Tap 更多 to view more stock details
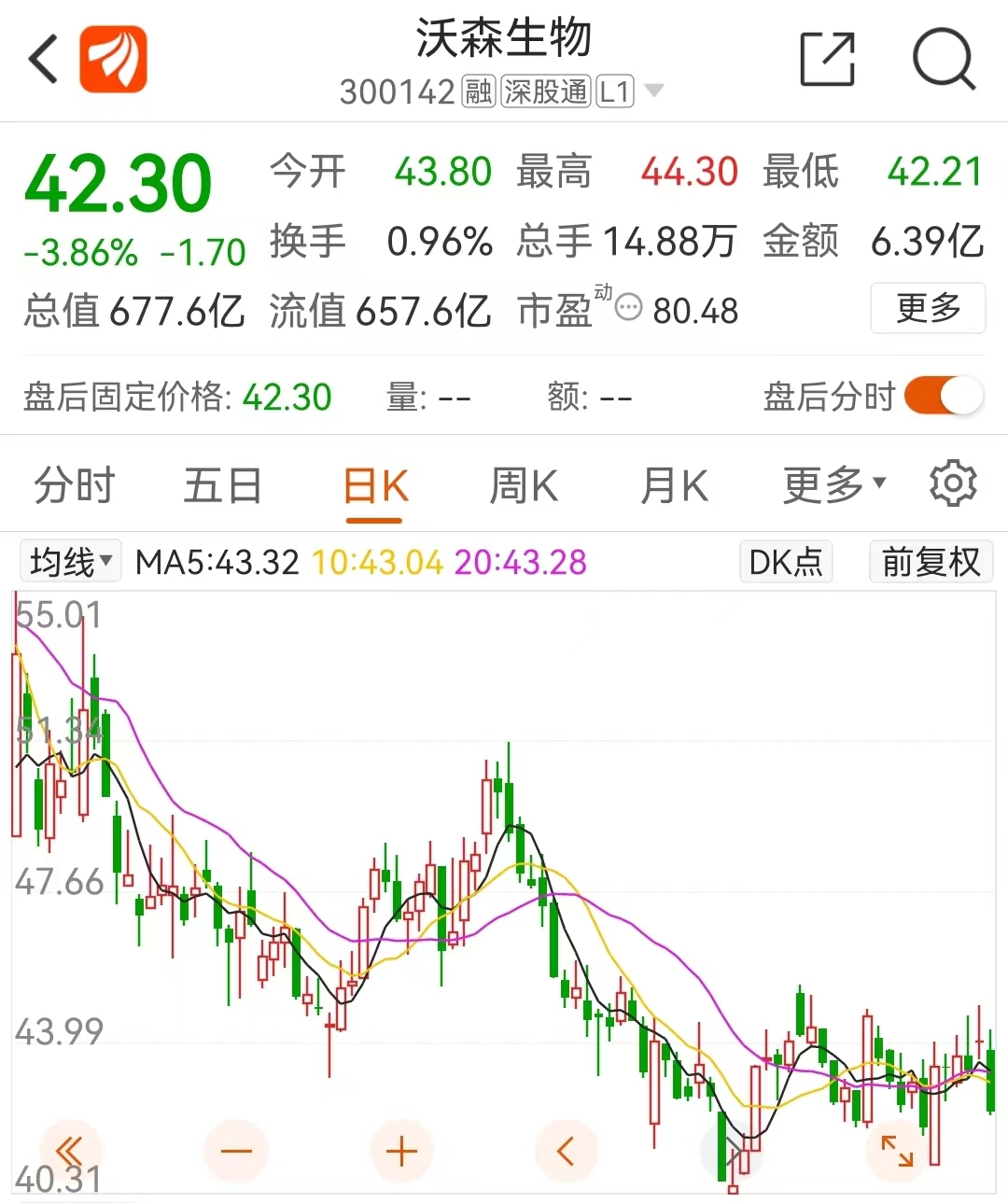 pyautogui.click(x=928, y=308)
